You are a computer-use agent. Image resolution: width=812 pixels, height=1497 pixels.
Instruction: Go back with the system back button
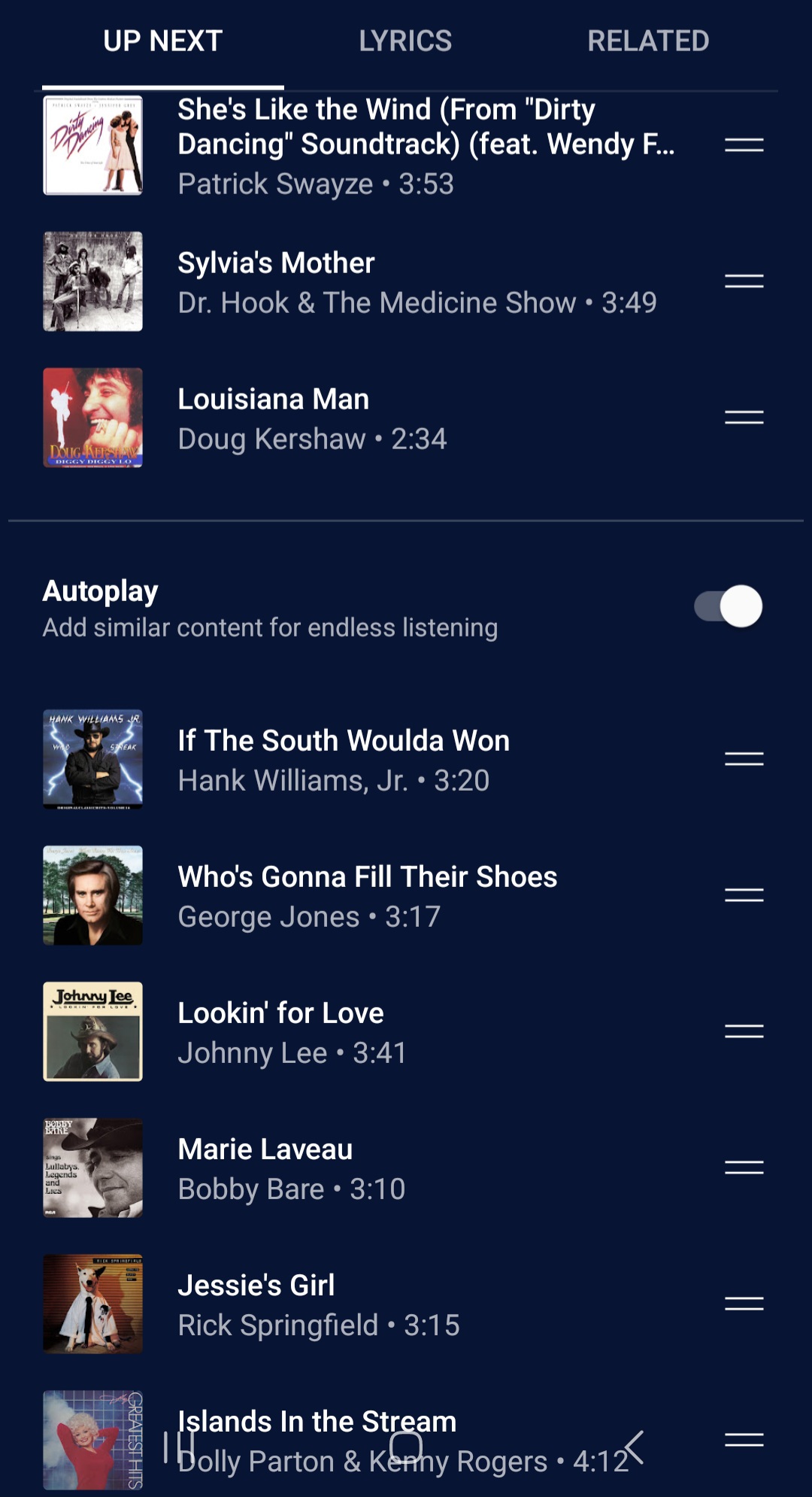point(634,1447)
